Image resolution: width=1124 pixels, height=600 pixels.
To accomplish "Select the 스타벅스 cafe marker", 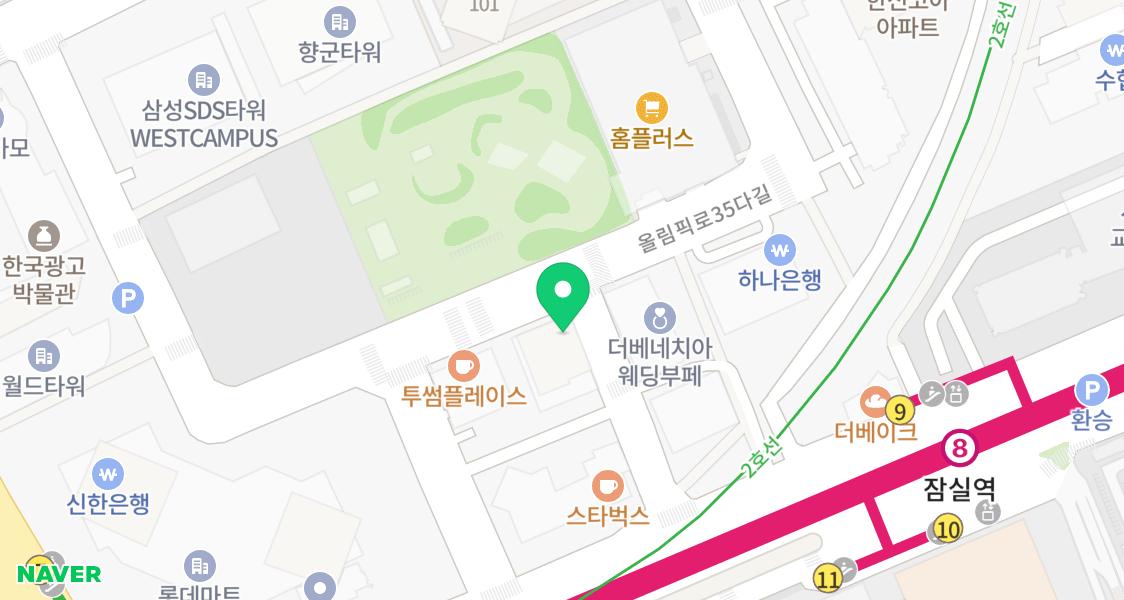I will (x=607, y=486).
